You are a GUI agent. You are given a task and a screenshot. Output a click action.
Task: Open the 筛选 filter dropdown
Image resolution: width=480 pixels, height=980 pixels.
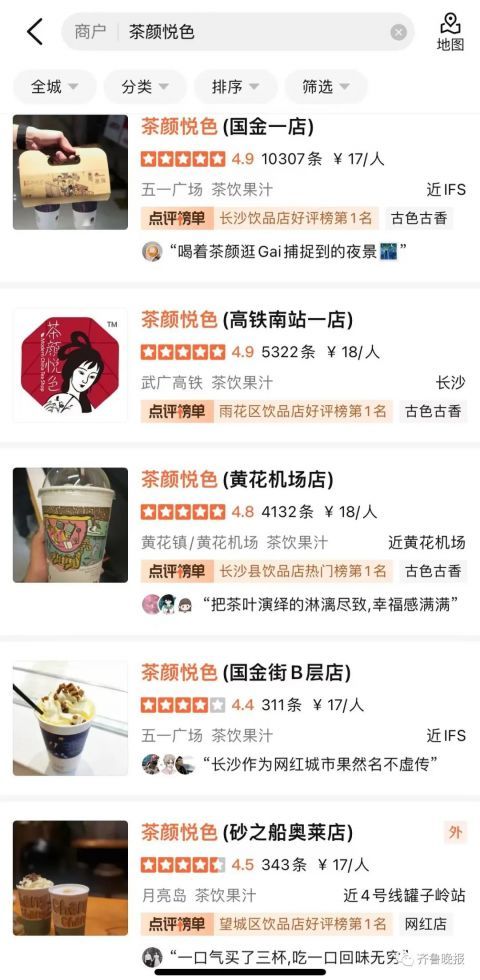[x=326, y=87]
